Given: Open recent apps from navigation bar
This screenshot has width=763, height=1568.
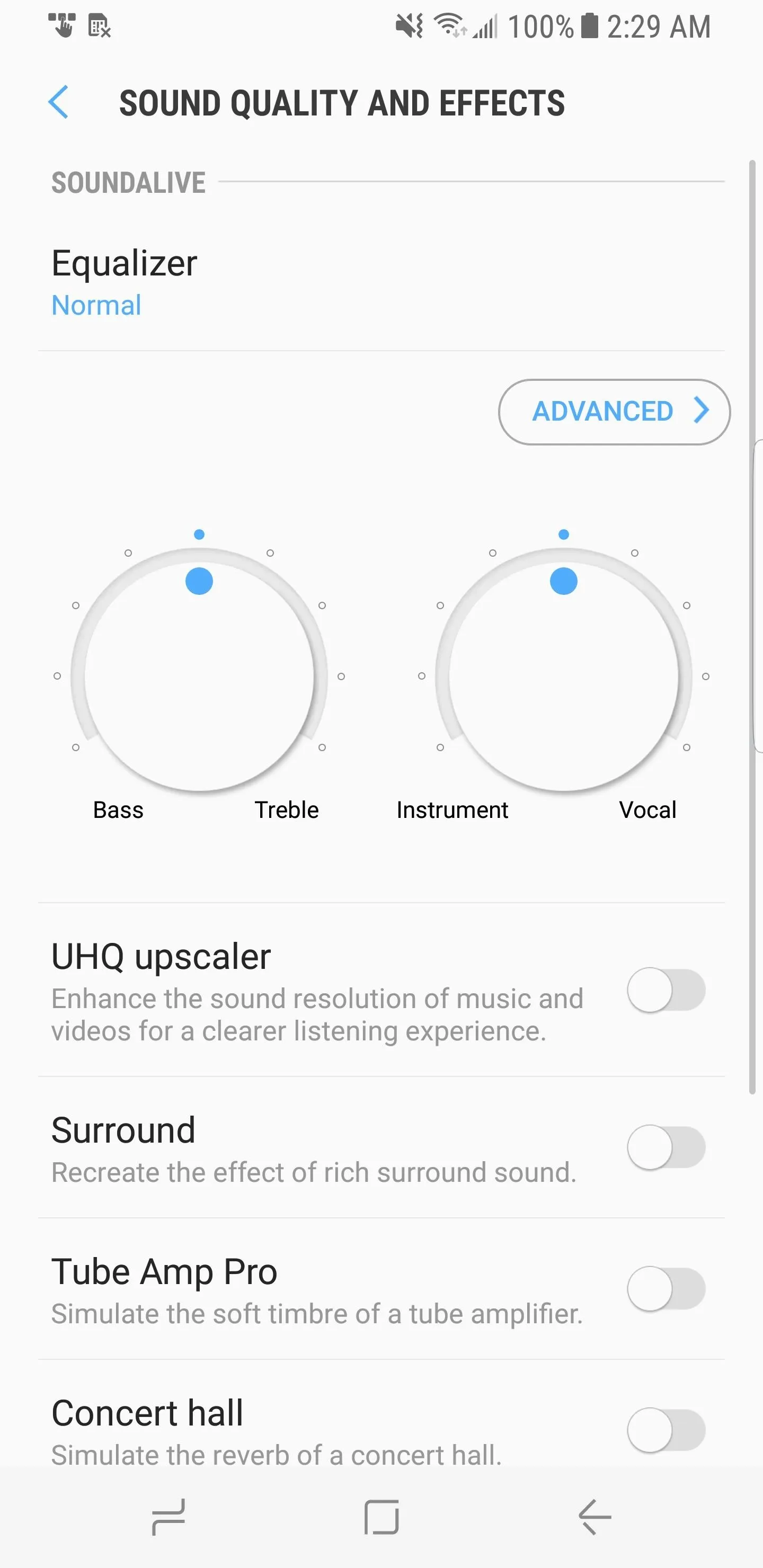Looking at the screenshot, I should [168, 1517].
